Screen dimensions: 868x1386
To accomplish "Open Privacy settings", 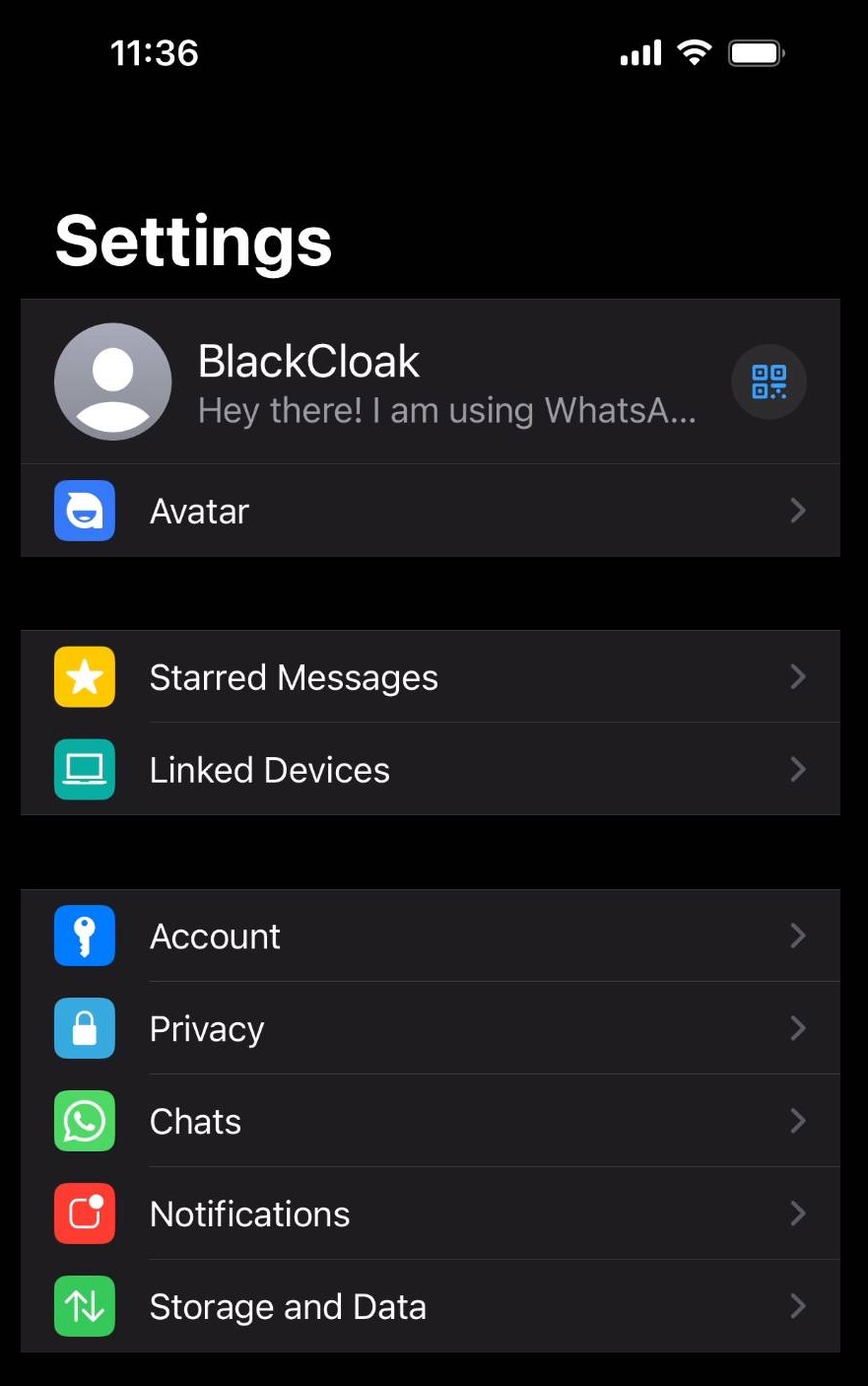I will coord(430,1029).
